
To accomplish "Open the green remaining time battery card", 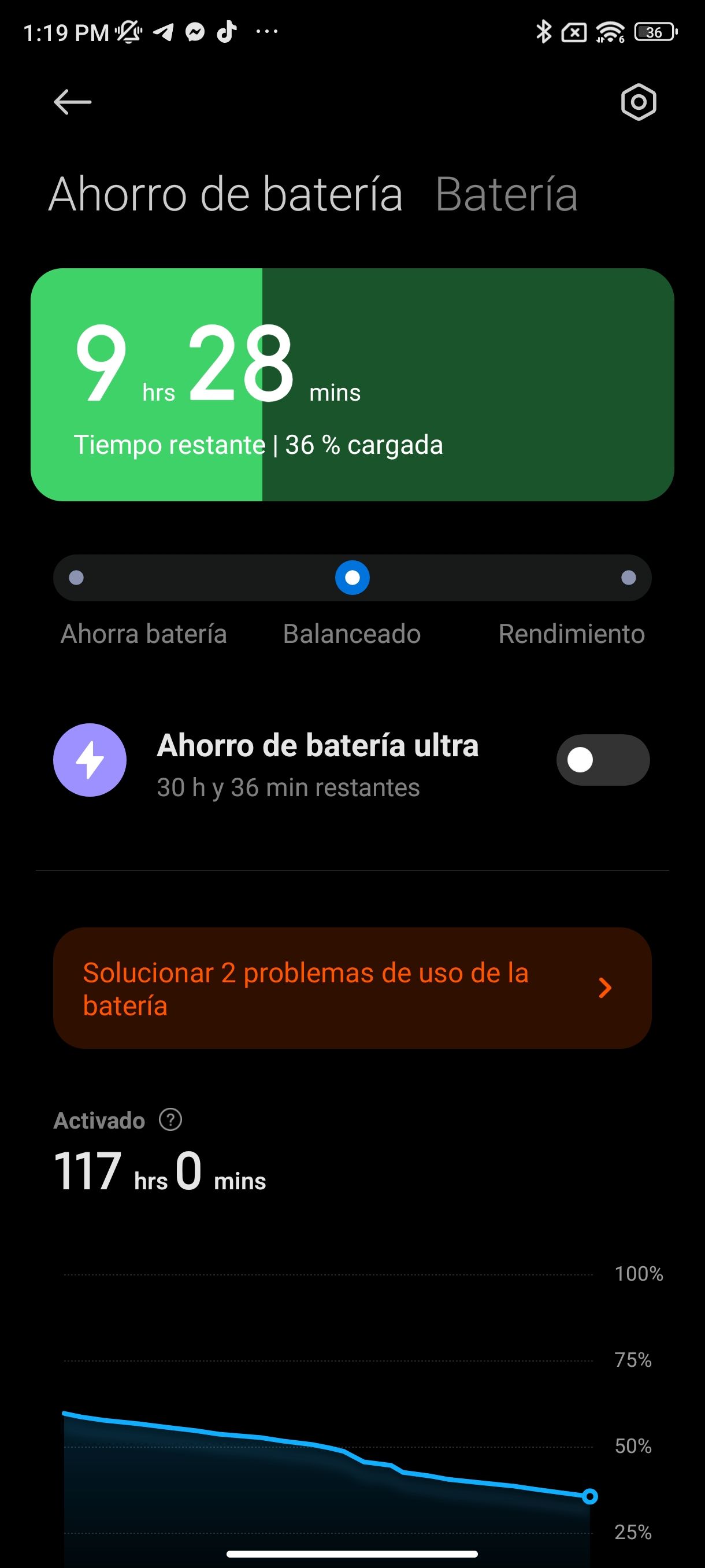I will coord(352,384).
